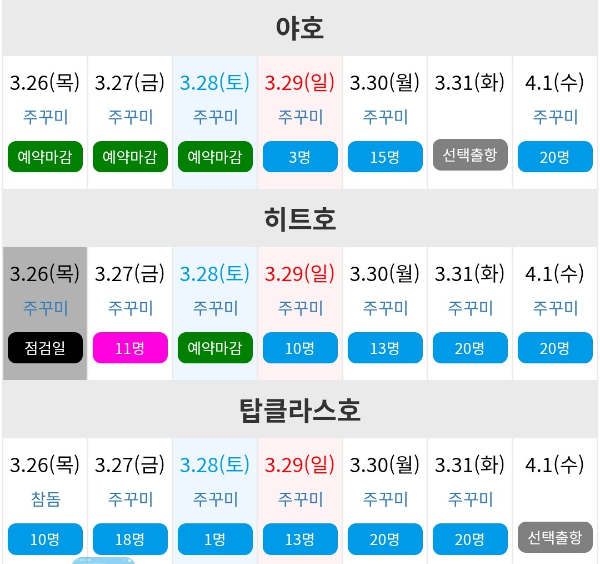The width and height of the screenshot is (600, 564).
Task: Book 탑클라스호 3.26 참돔 trip, 10명
Action: 45,539
